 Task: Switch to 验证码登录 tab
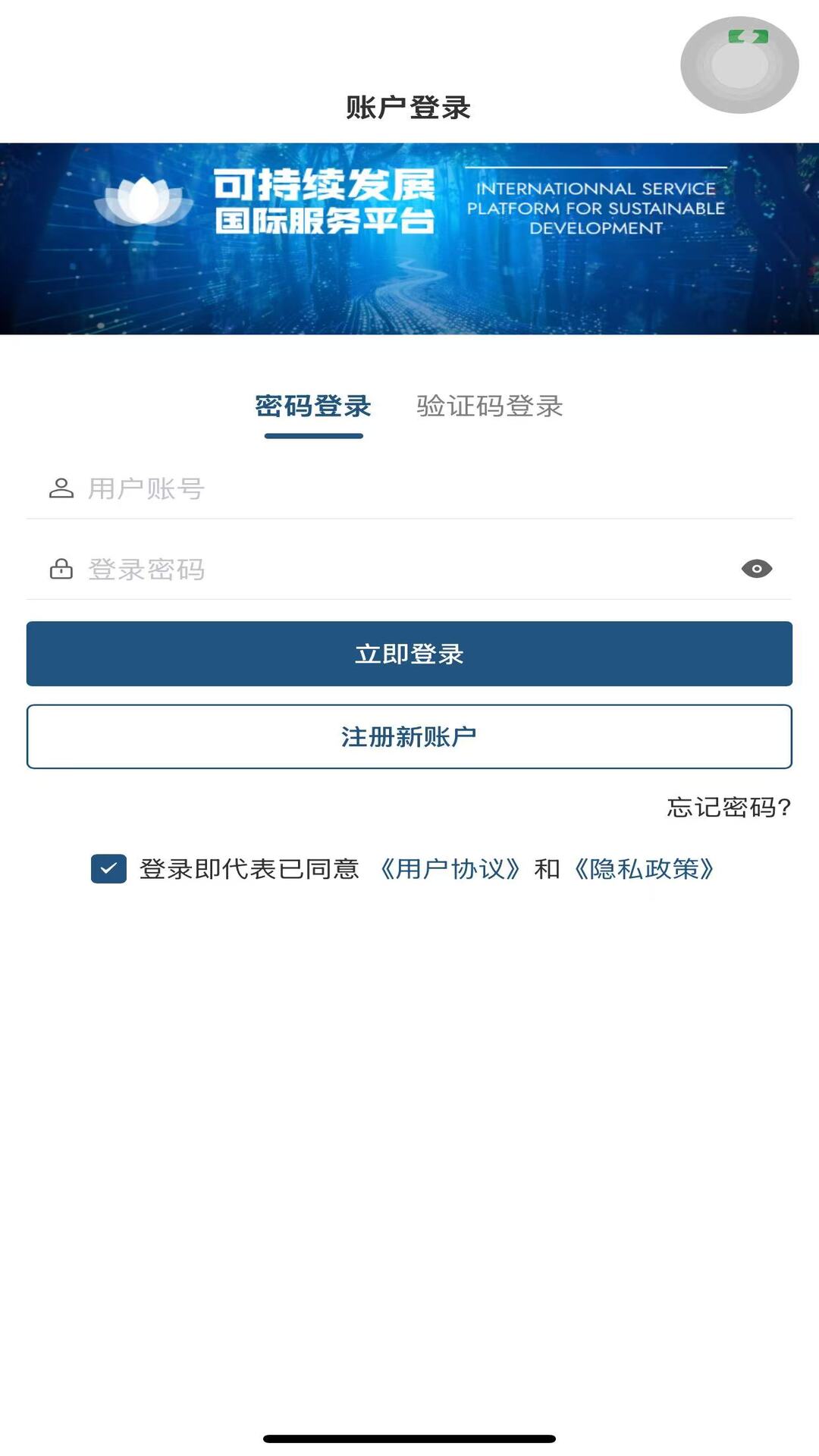[x=489, y=407]
